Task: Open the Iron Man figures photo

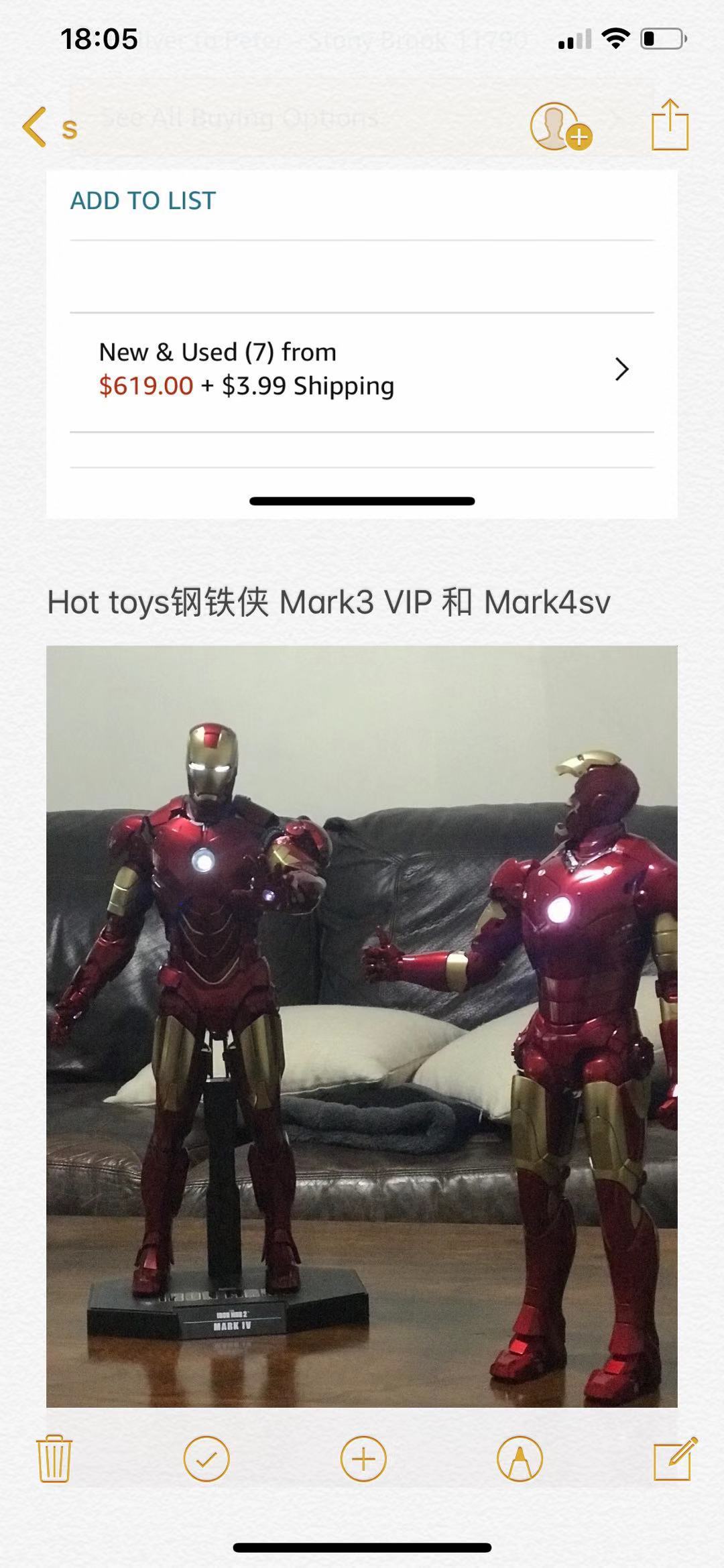Action: click(x=362, y=1026)
